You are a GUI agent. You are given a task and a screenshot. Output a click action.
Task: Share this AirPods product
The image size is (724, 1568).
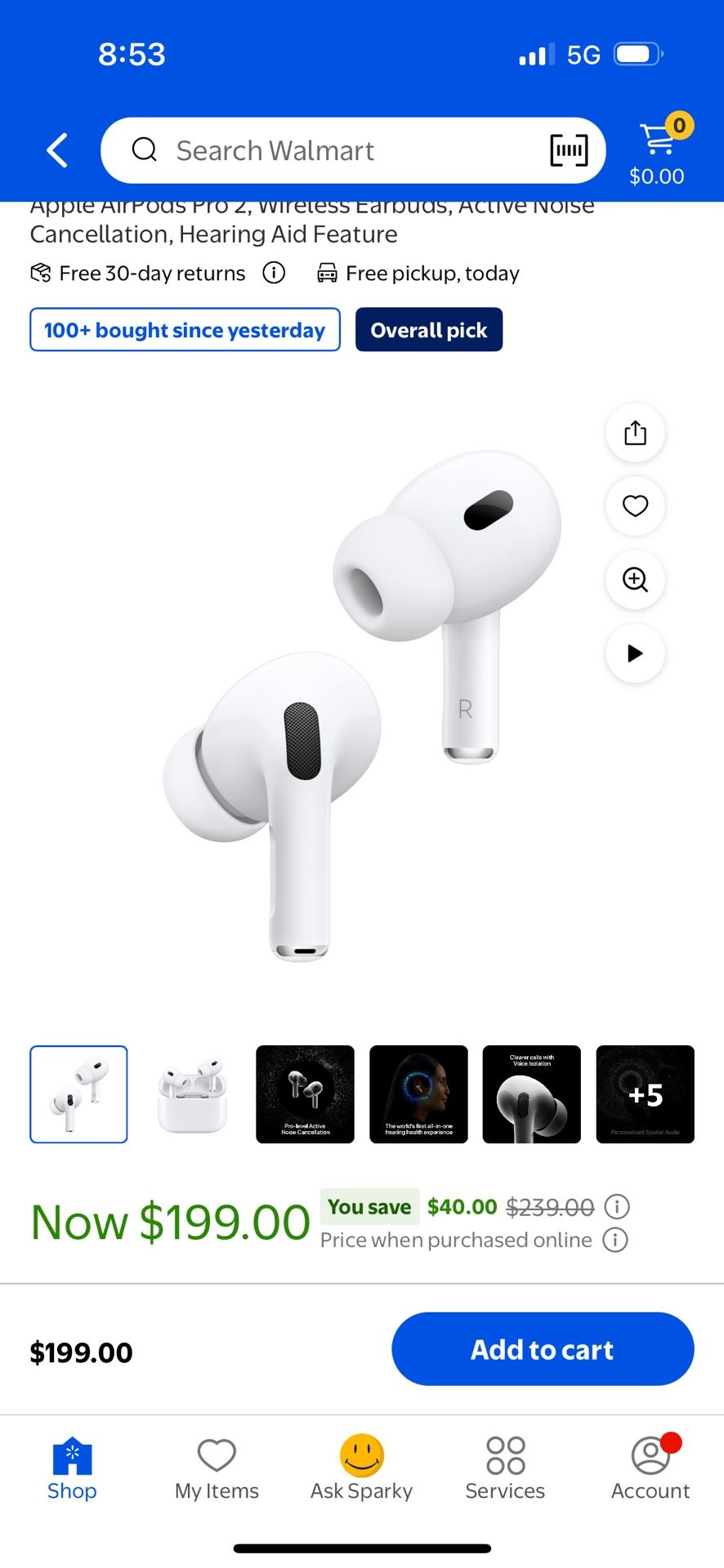click(635, 433)
